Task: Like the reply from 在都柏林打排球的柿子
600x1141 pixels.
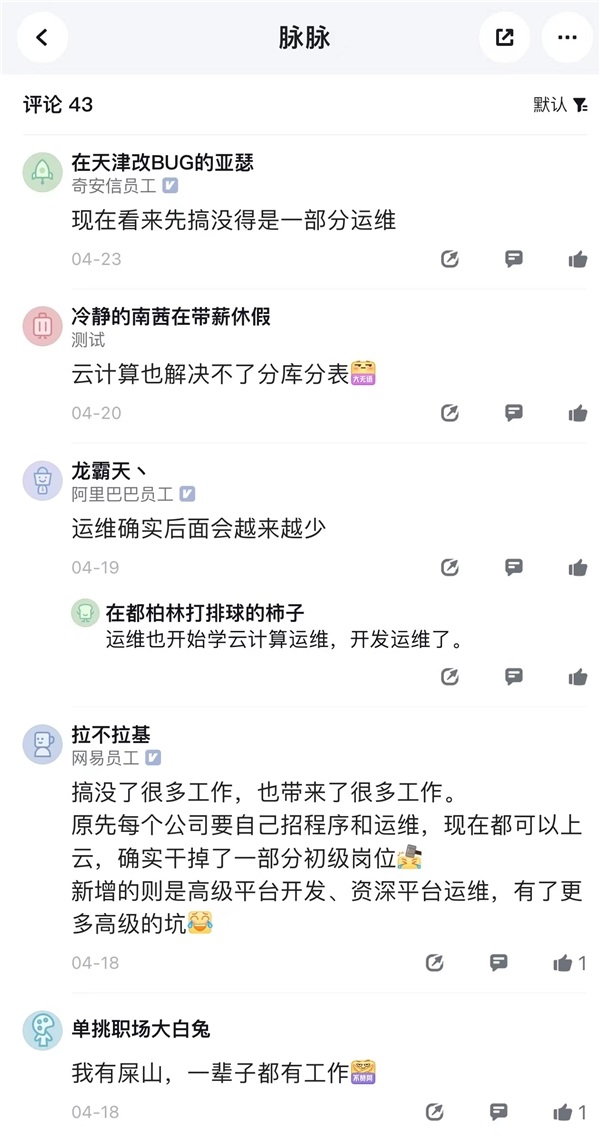Action: point(578,677)
